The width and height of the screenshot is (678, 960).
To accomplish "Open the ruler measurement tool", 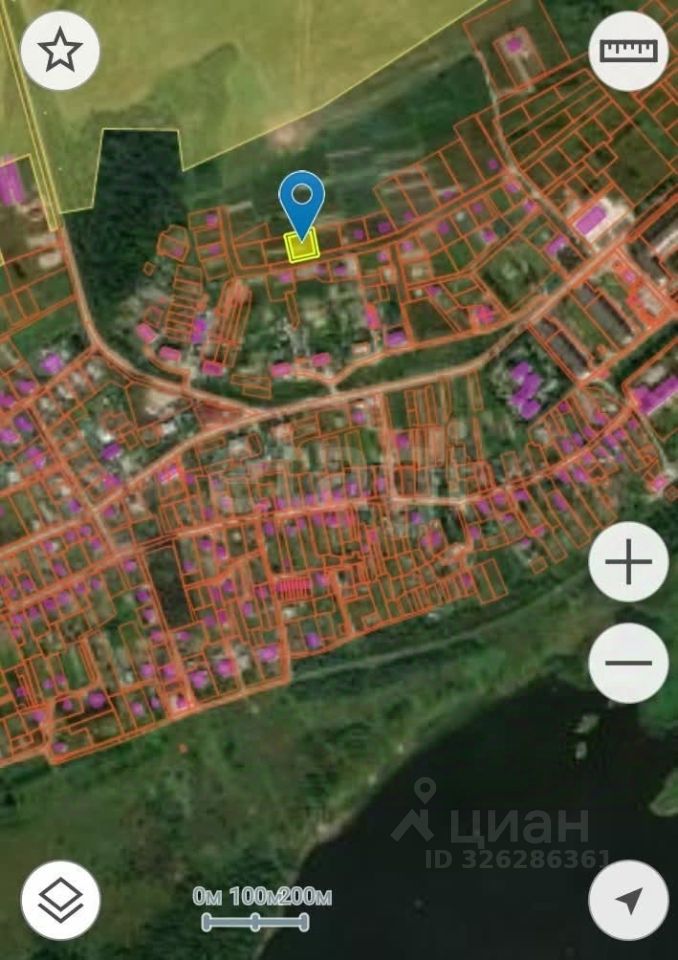I will (627, 51).
